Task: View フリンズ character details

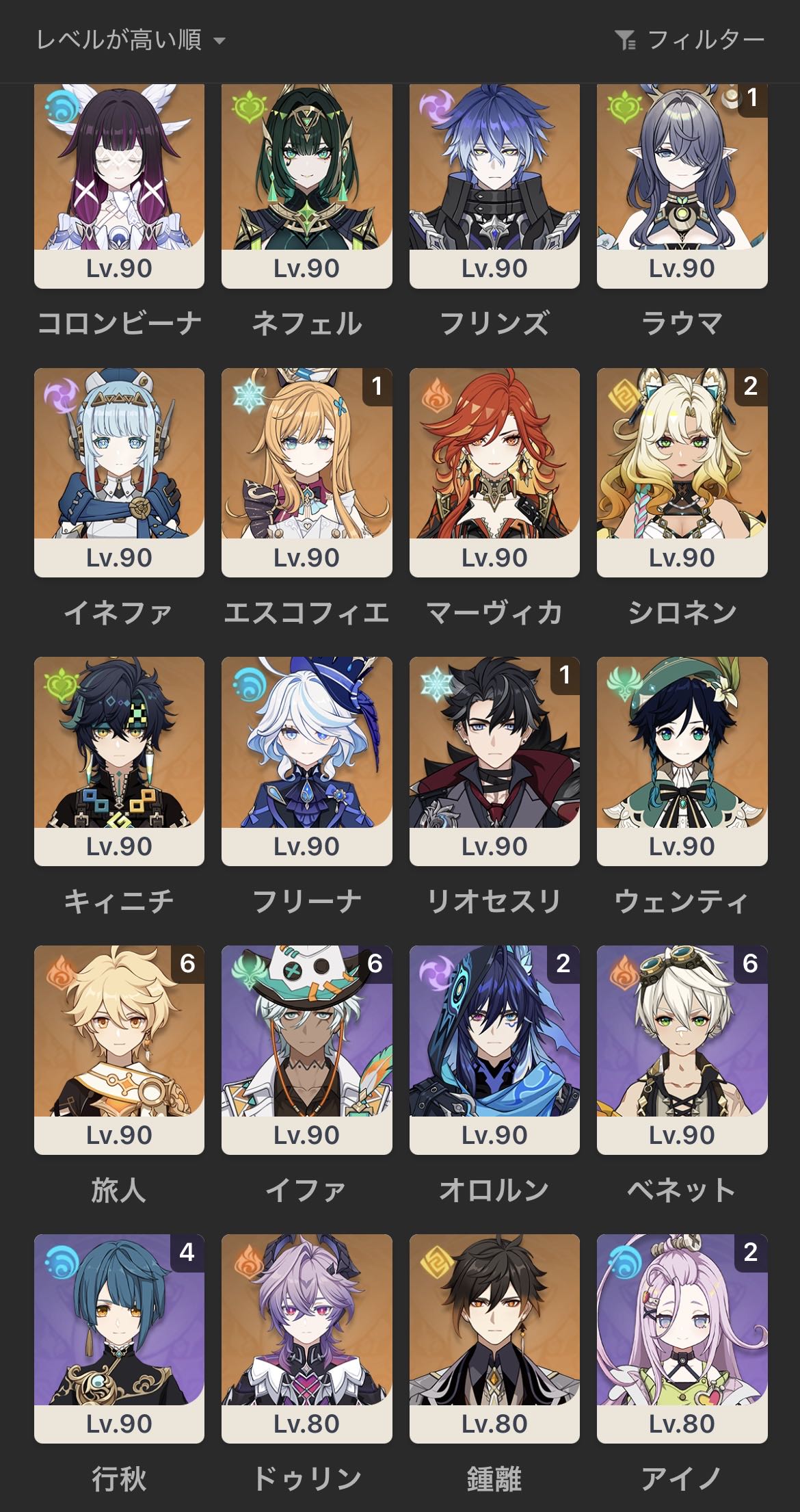Action: tap(494, 185)
